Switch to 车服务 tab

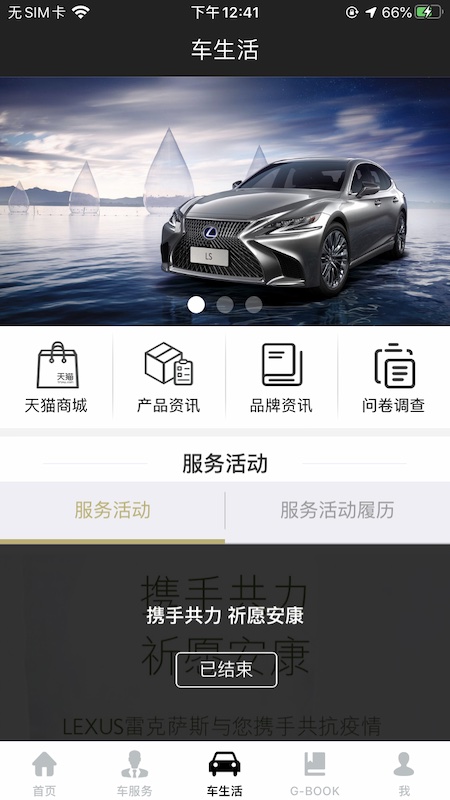[x=135, y=772]
